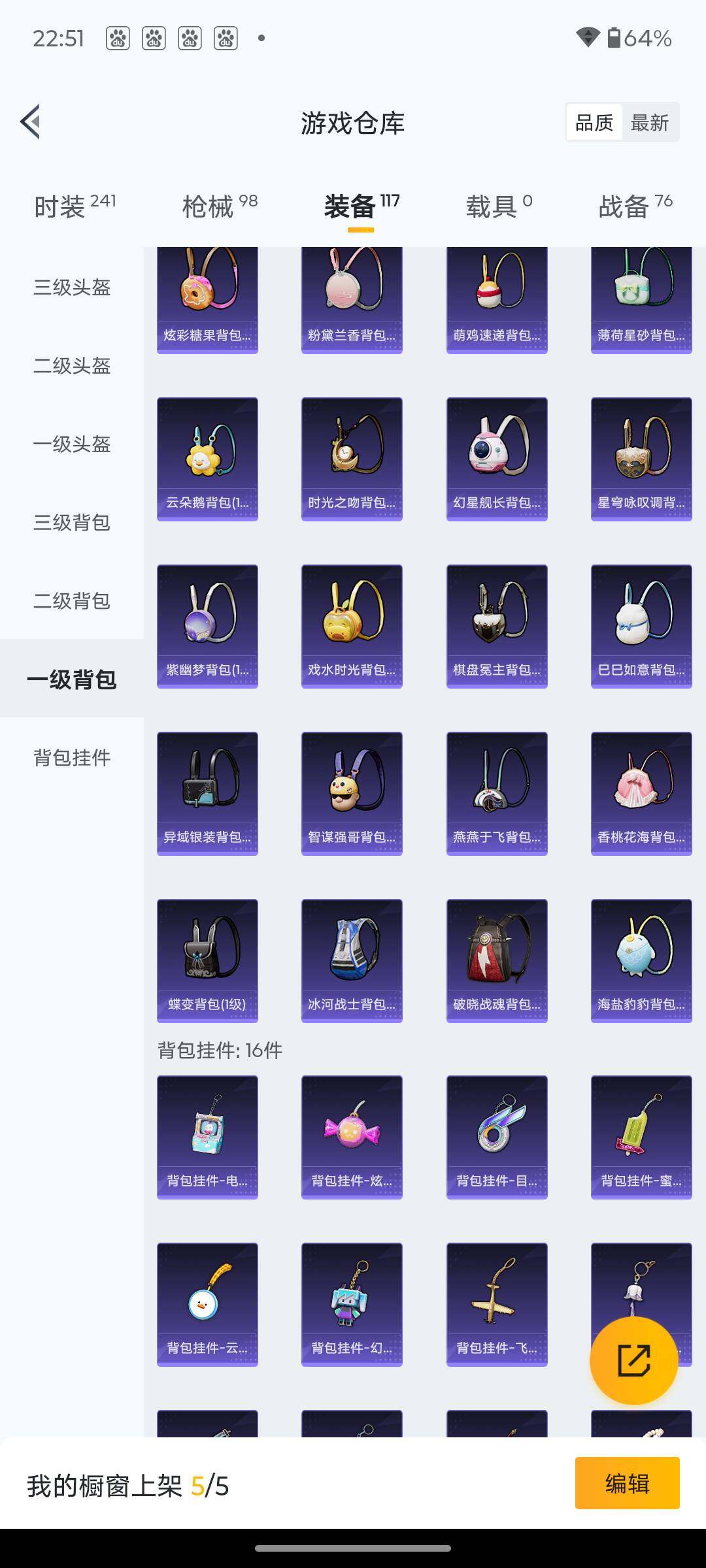Screen dimensions: 706x1568
Task: Jump to the 三级背包 category
Action: (x=72, y=522)
